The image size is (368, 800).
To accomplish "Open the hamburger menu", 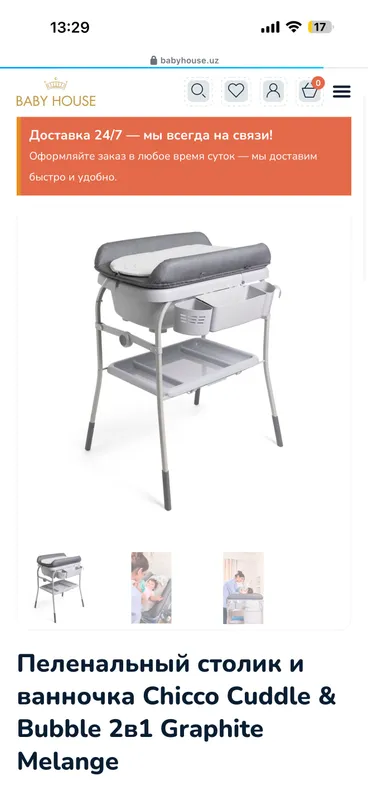I will [342, 91].
